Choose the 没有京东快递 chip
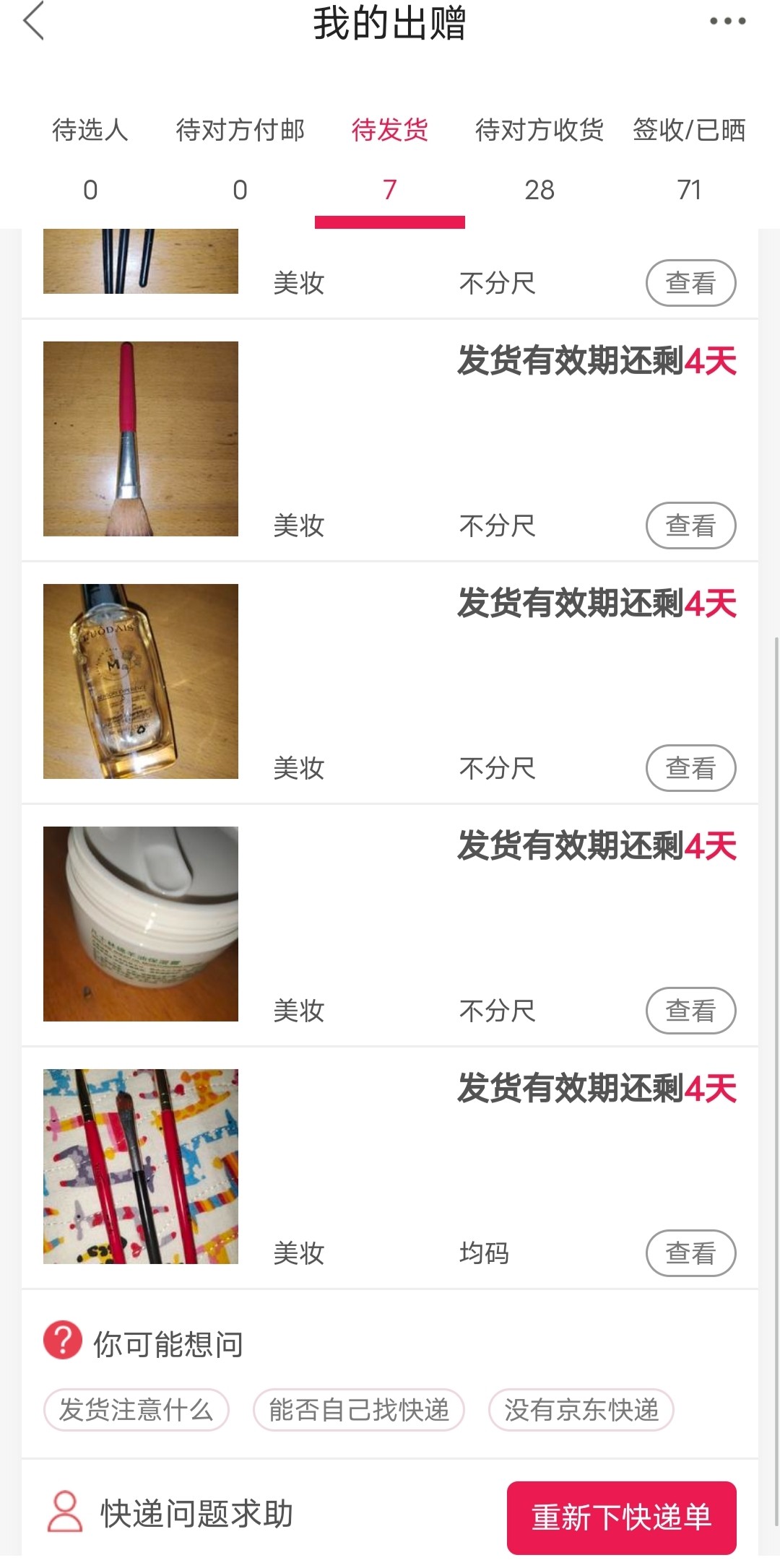This screenshot has height=1568, width=780. click(x=581, y=1410)
